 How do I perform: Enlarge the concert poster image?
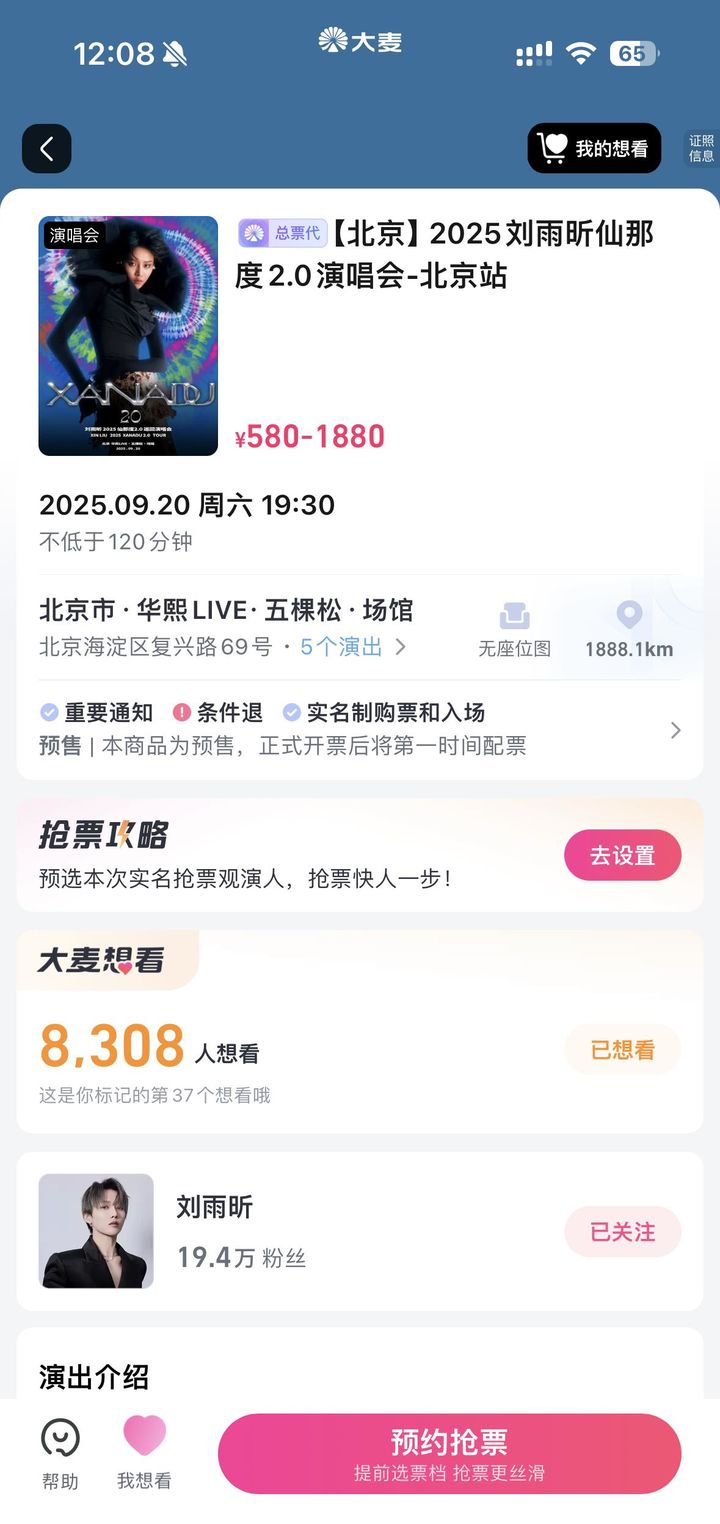coord(128,336)
